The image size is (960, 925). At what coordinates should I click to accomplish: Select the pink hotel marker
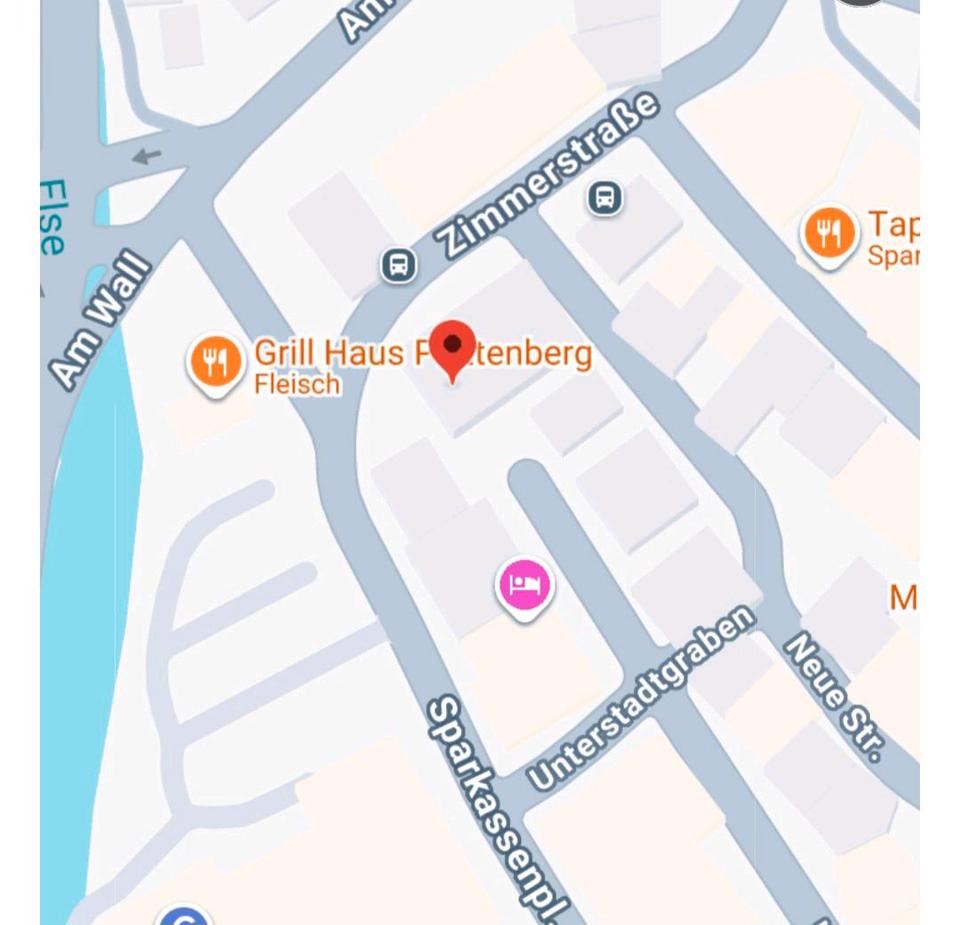point(525,586)
